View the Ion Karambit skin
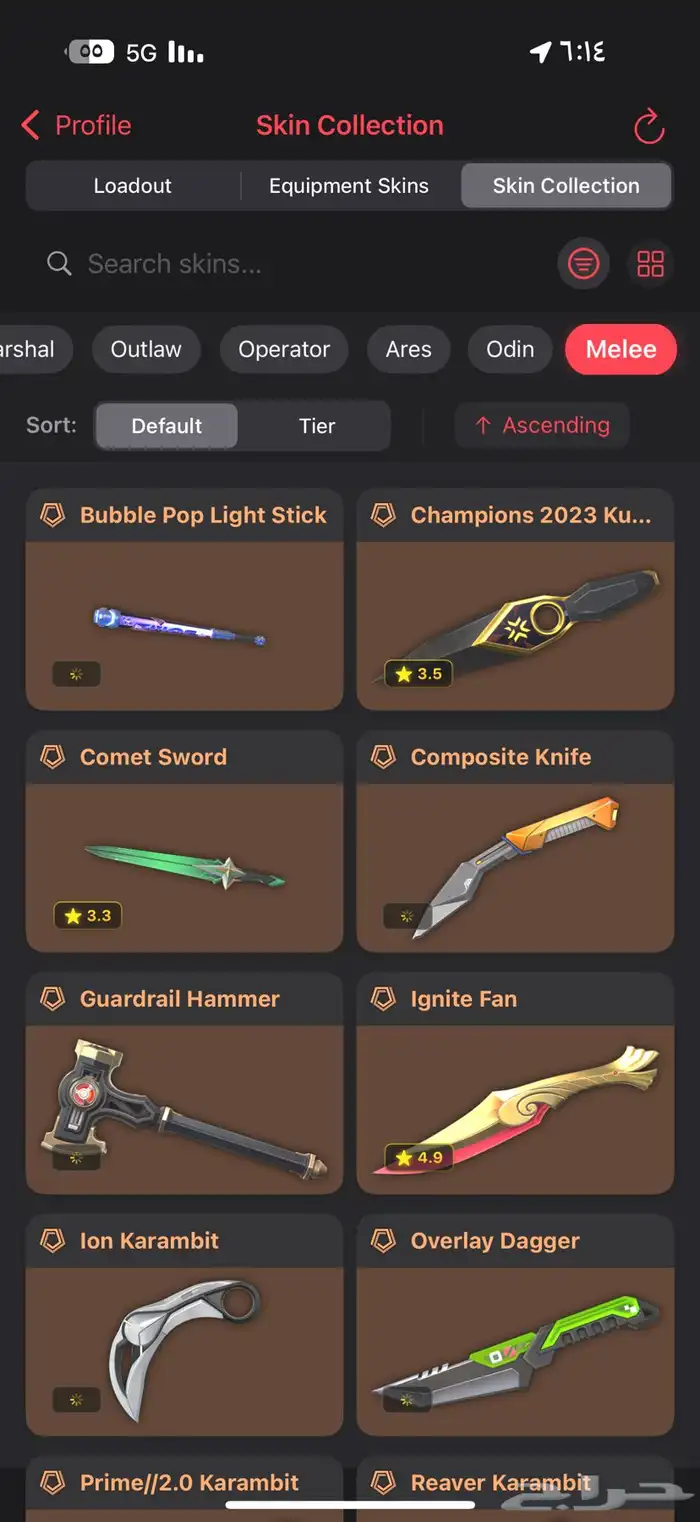Screen dimensions: 700x1522 (x=185, y=1326)
